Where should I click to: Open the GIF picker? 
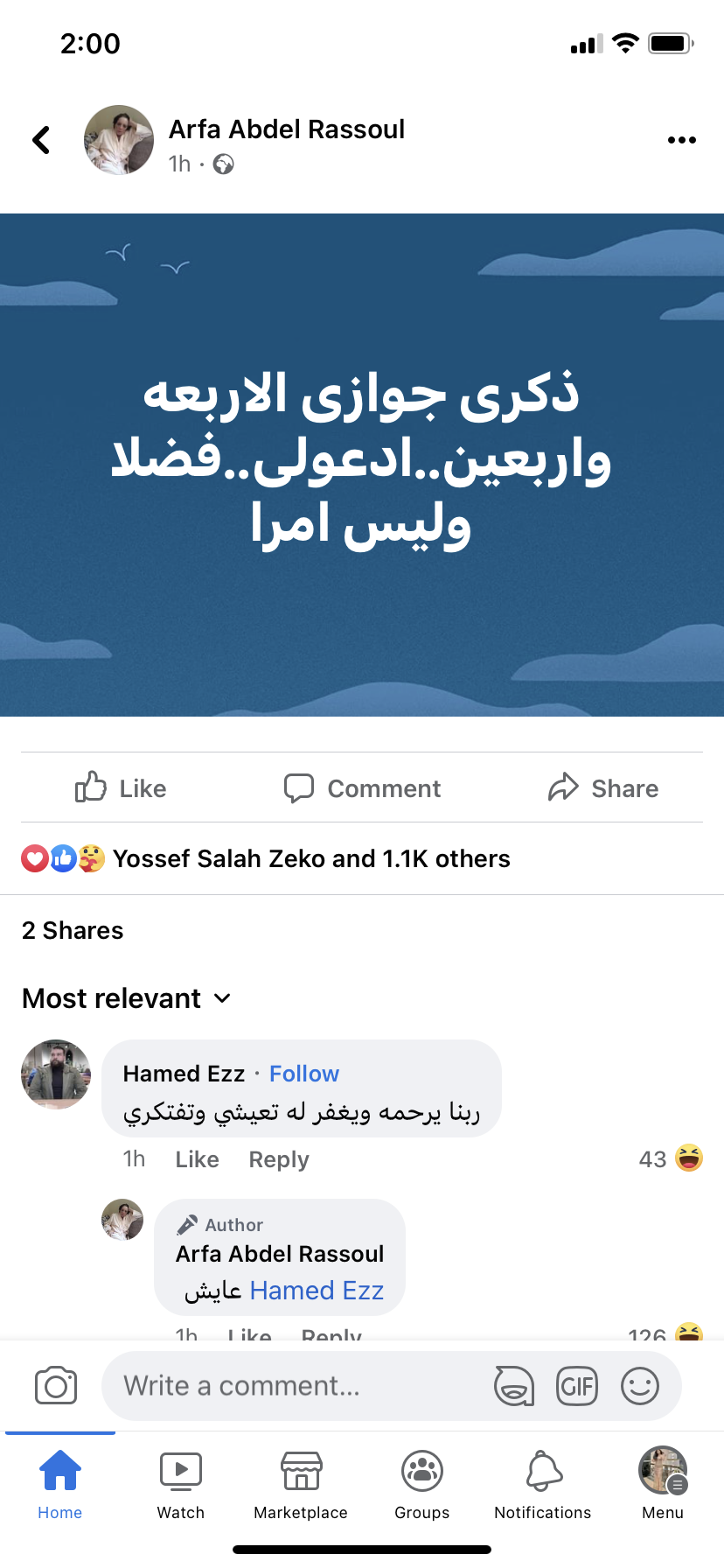tap(577, 1386)
